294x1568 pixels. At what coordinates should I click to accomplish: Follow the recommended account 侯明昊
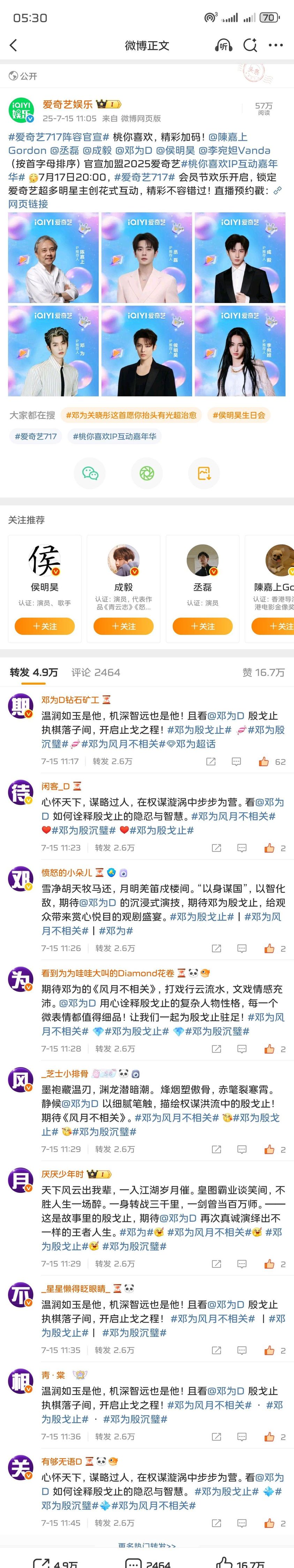(x=44, y=626)
